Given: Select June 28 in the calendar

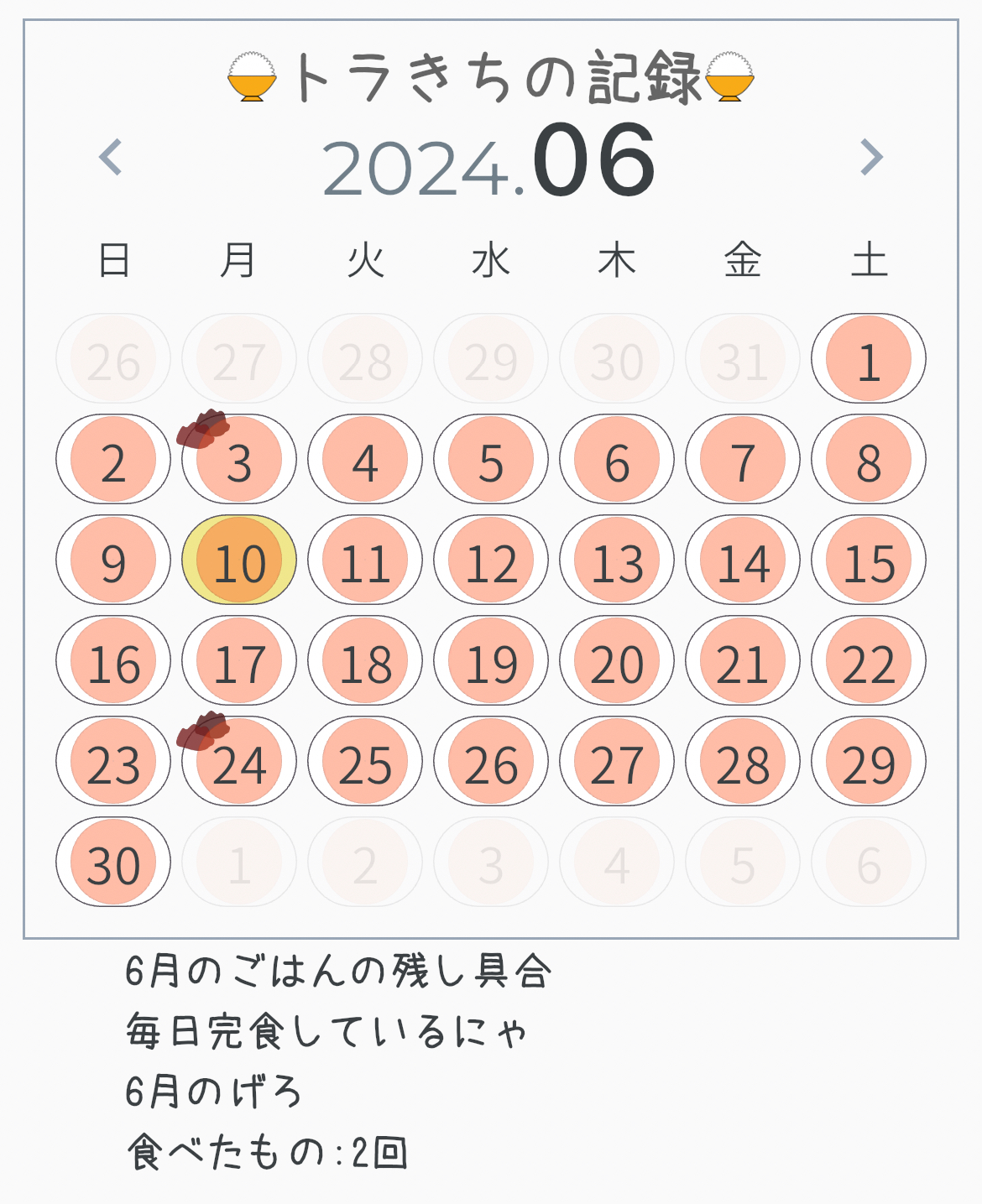Looking at the screenshot, I should coord(743,762).
